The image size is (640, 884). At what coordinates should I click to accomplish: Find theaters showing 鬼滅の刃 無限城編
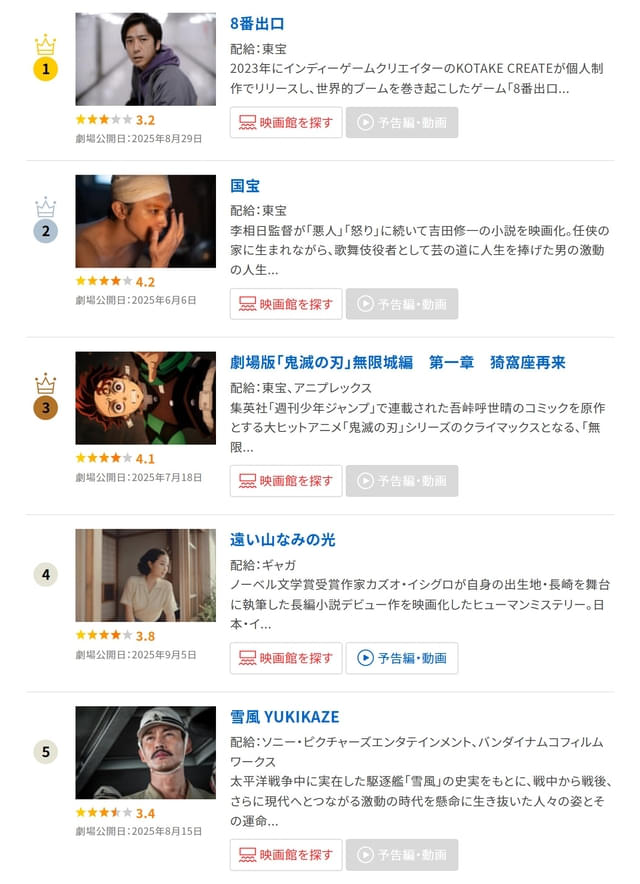(286, 481)
